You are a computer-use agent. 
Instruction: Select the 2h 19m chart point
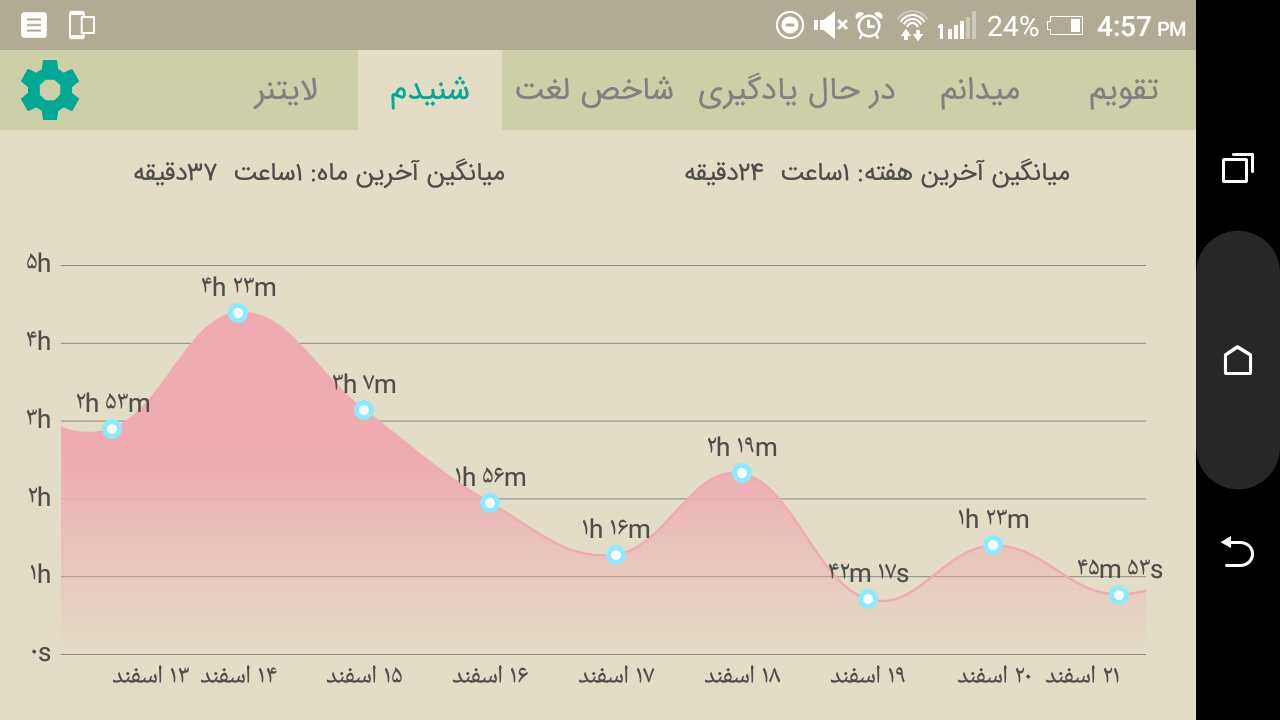coord(742,473)
